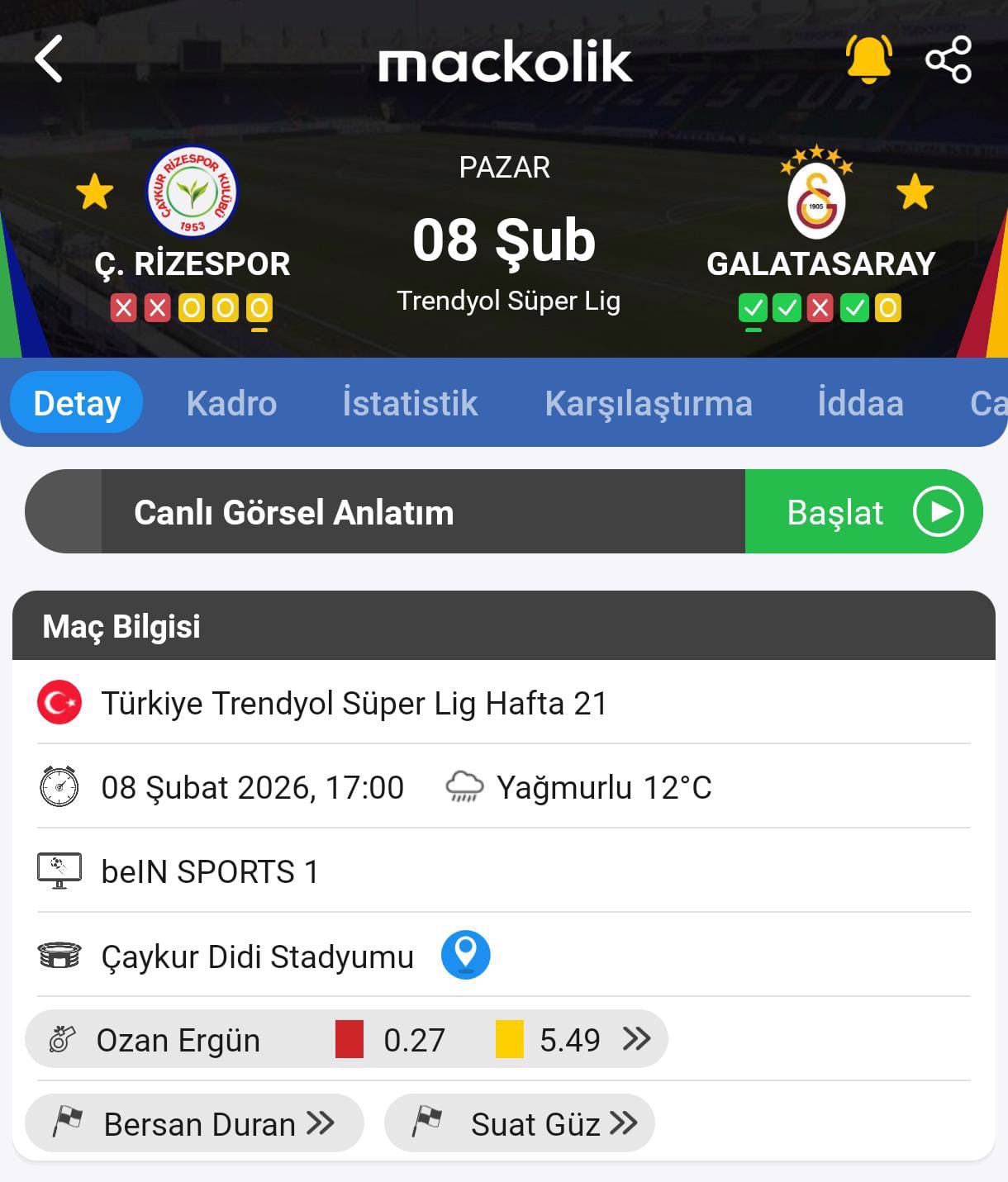The height and width of the screenshot is (1182, 1008).
Task: Toggle the match notification bell
Action: click(x=868, y=59)
